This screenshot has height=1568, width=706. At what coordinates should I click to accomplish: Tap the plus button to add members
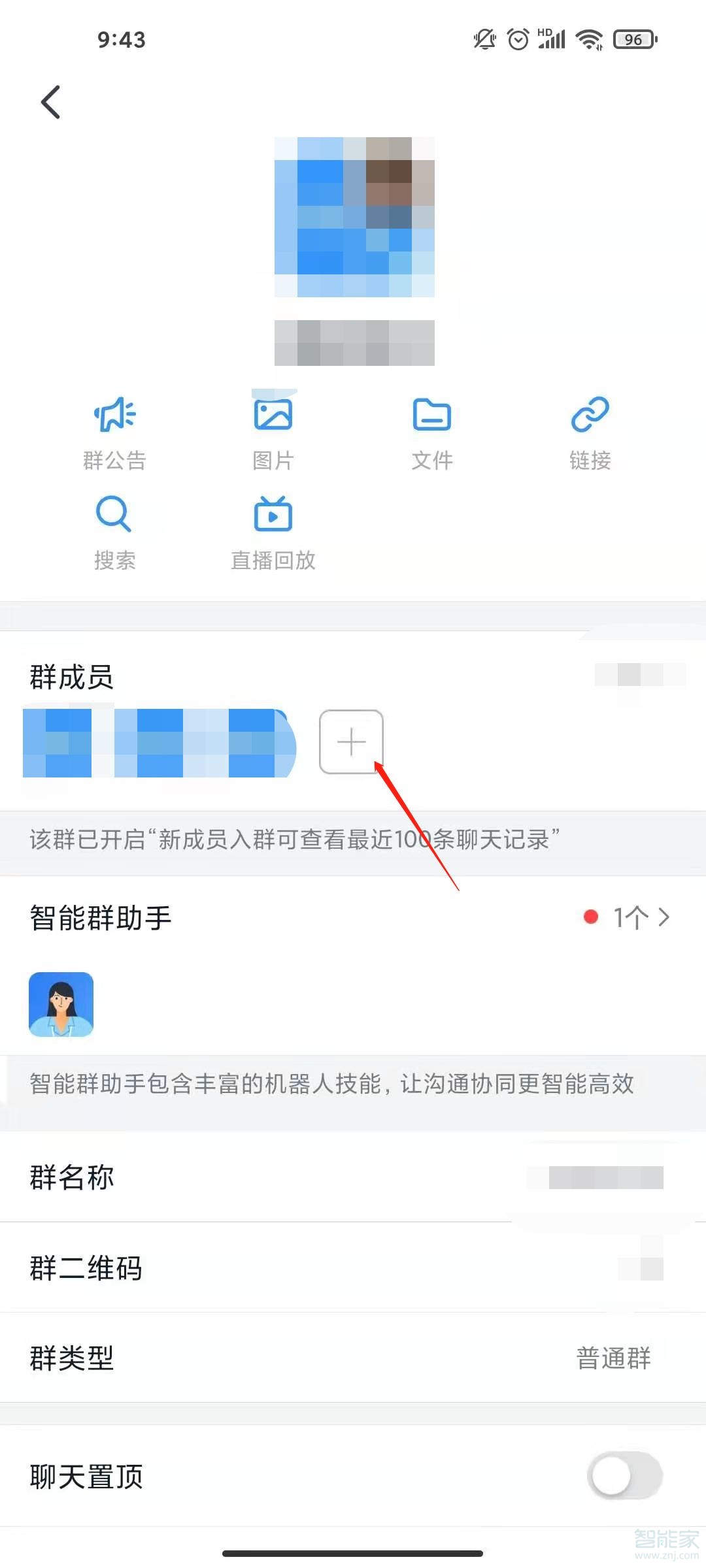(351, 742)
